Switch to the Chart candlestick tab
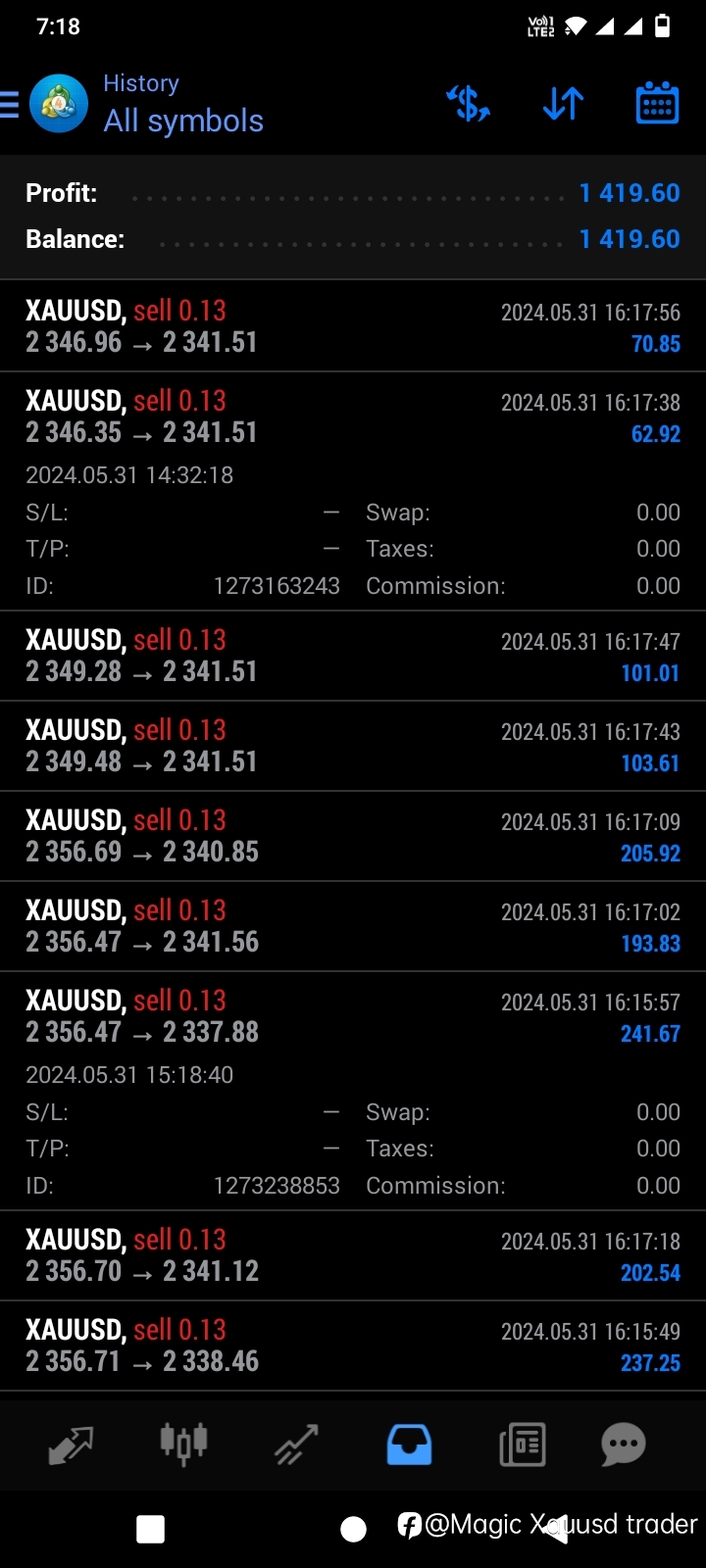The image size is (706, 1568). [x=183, y=1444]
